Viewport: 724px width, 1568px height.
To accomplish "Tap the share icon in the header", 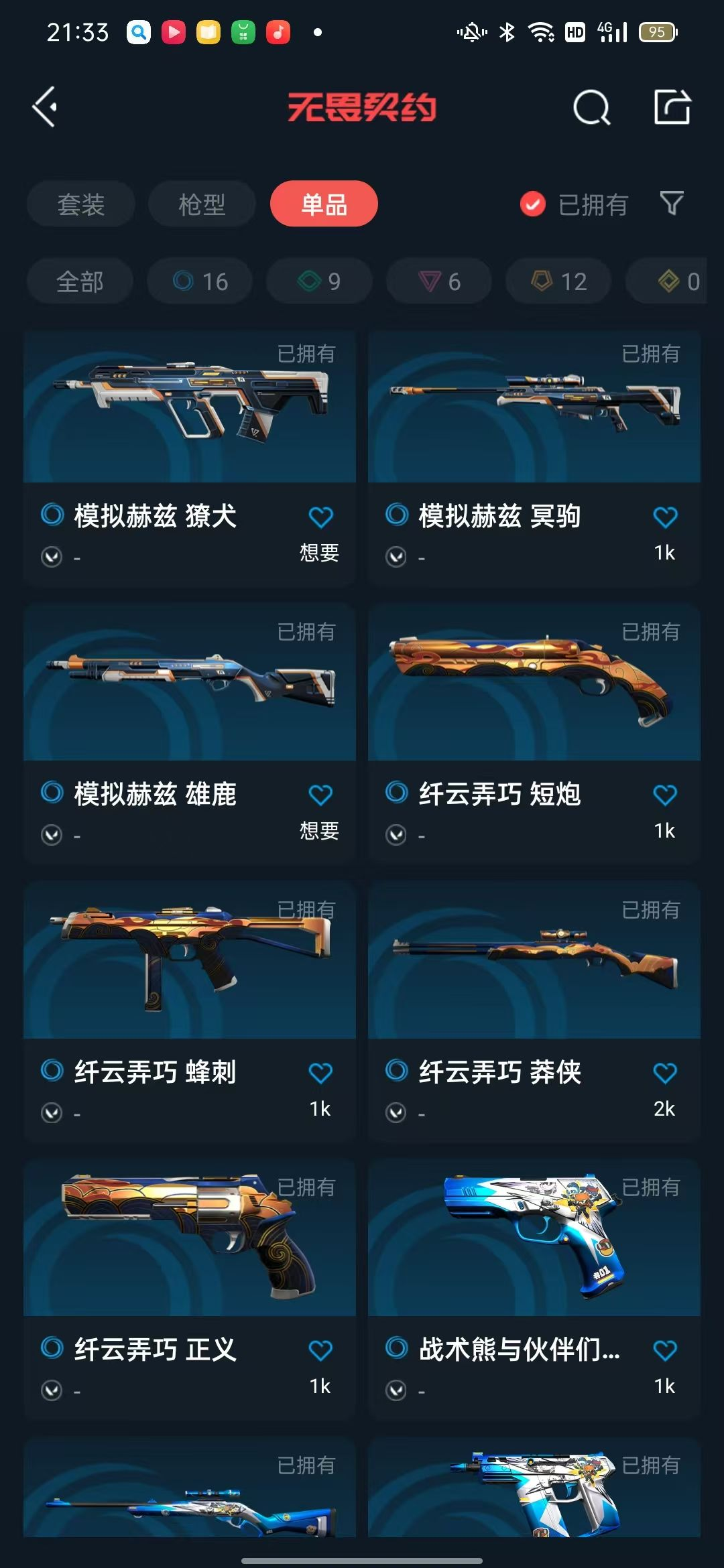I will coord(672,107).
